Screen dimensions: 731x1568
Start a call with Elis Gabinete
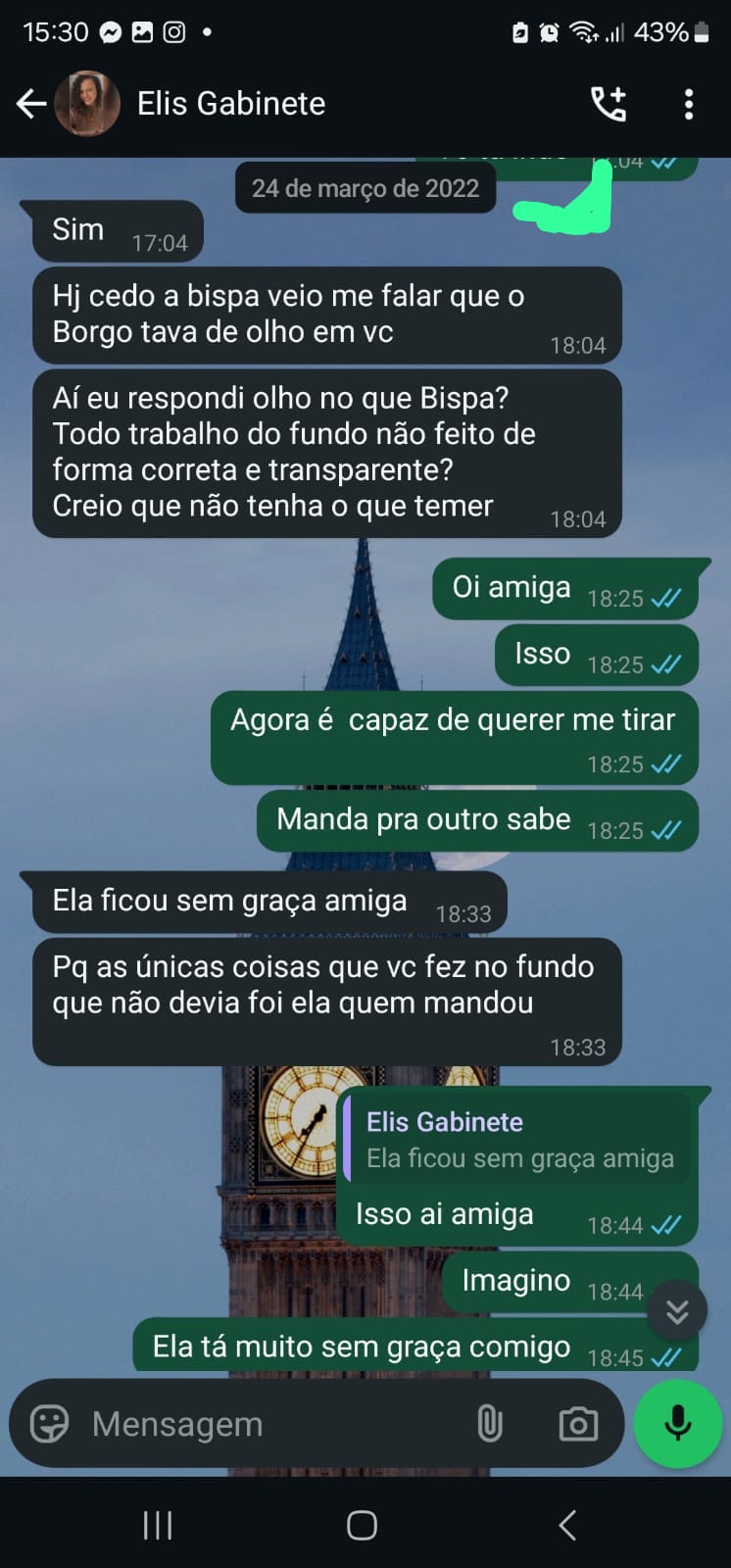(608, 103)
